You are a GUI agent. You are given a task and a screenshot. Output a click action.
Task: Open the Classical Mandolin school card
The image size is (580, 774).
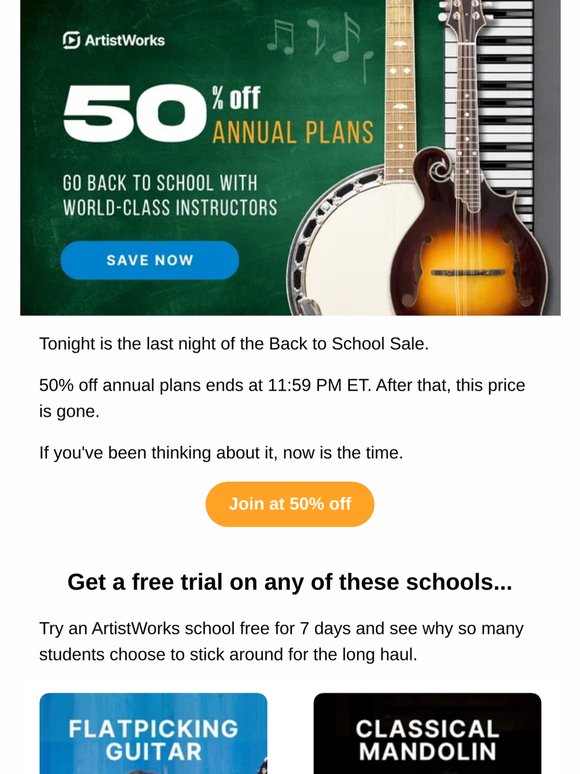[427, 734]
